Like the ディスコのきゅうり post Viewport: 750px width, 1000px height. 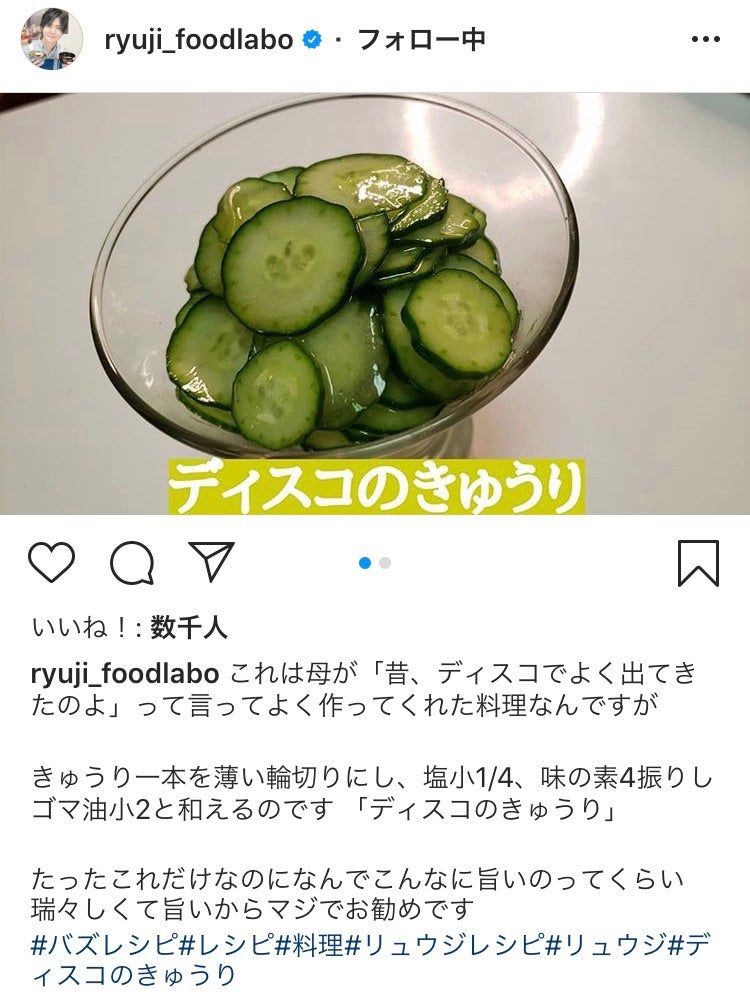(52, 563)
